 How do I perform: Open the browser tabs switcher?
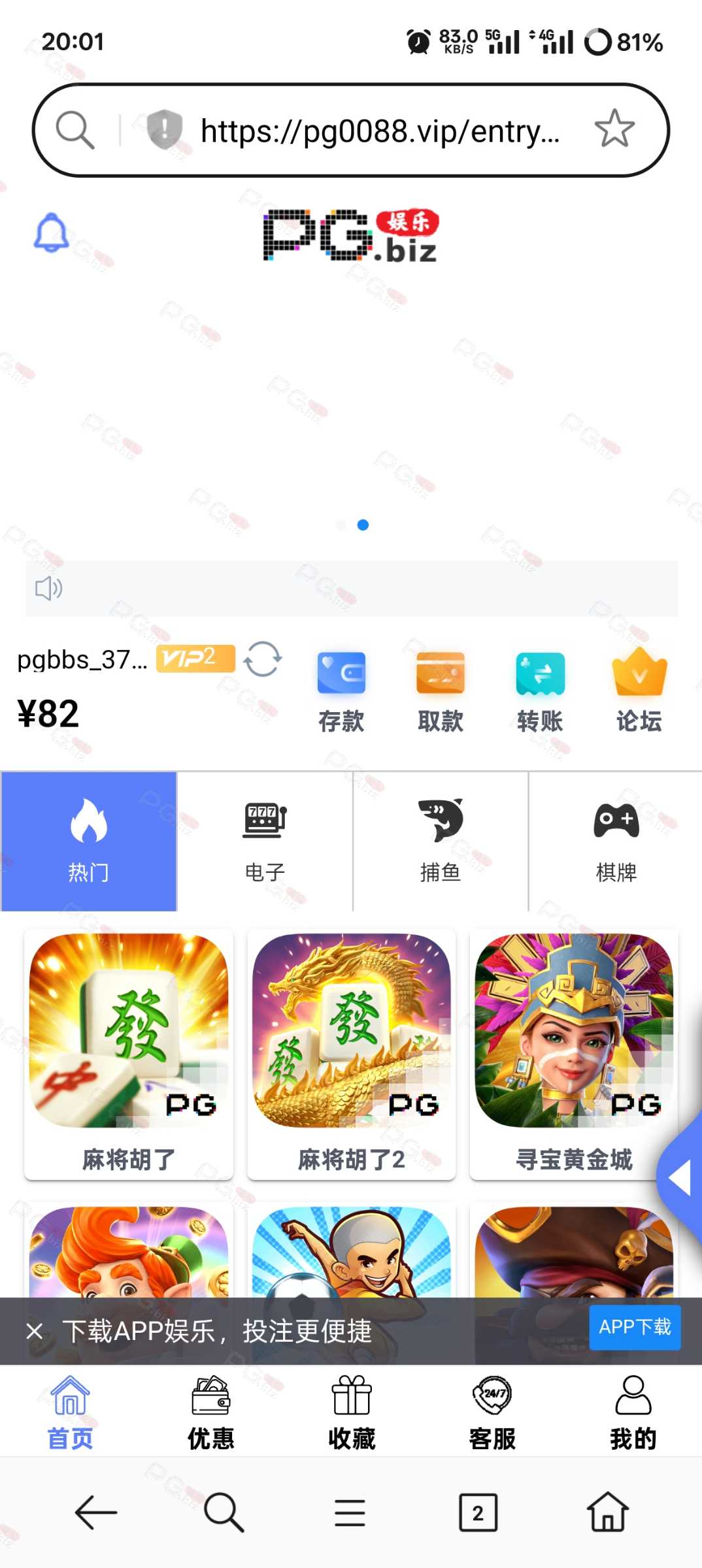point(478,1512)
